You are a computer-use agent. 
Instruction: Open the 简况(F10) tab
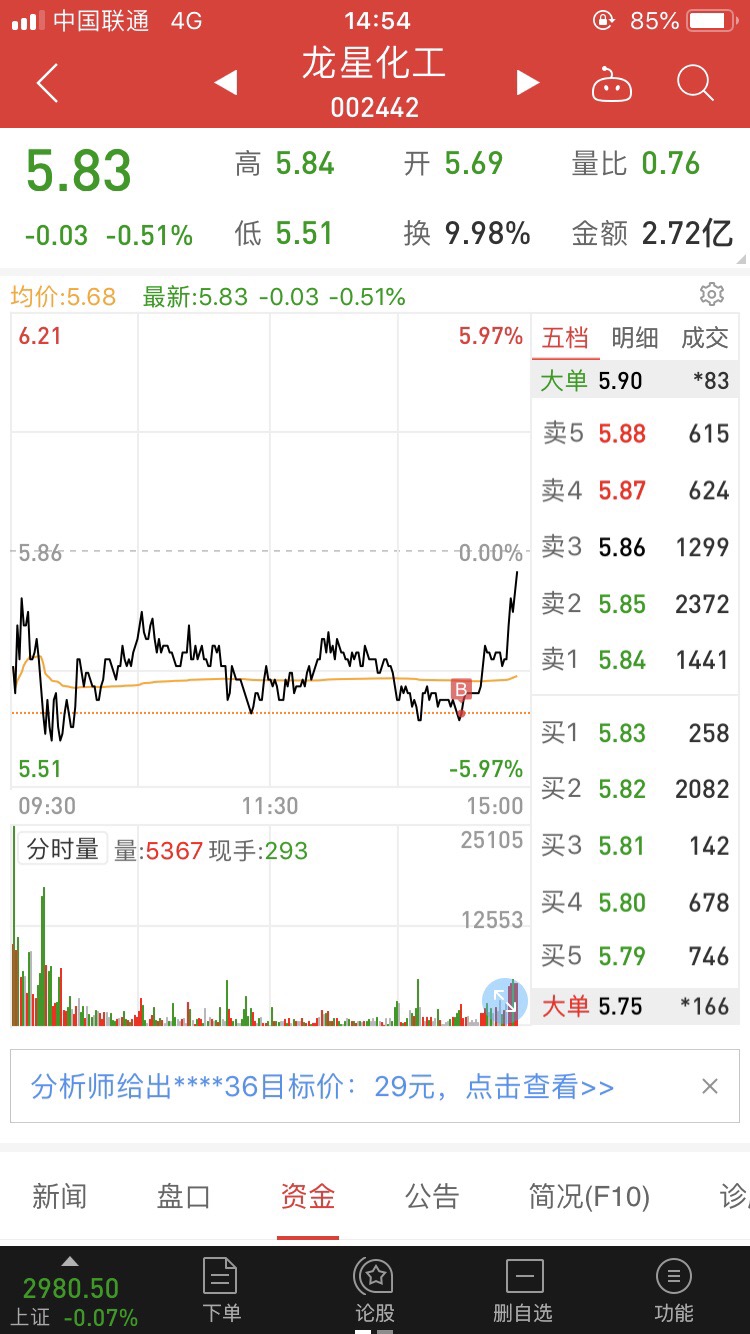[589, 1196]
